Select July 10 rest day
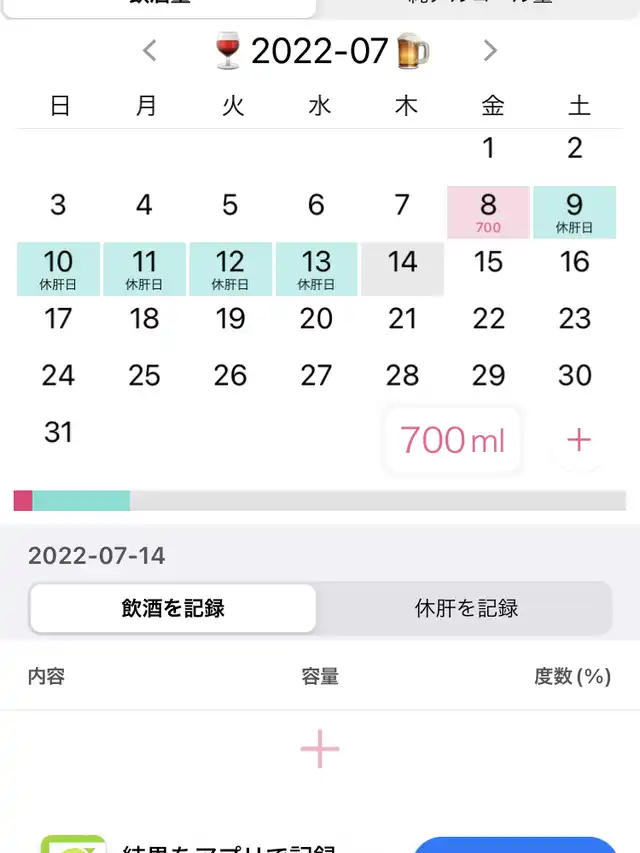Image resolution: width=640 pixels, height=853 pixels. point(58,269)
